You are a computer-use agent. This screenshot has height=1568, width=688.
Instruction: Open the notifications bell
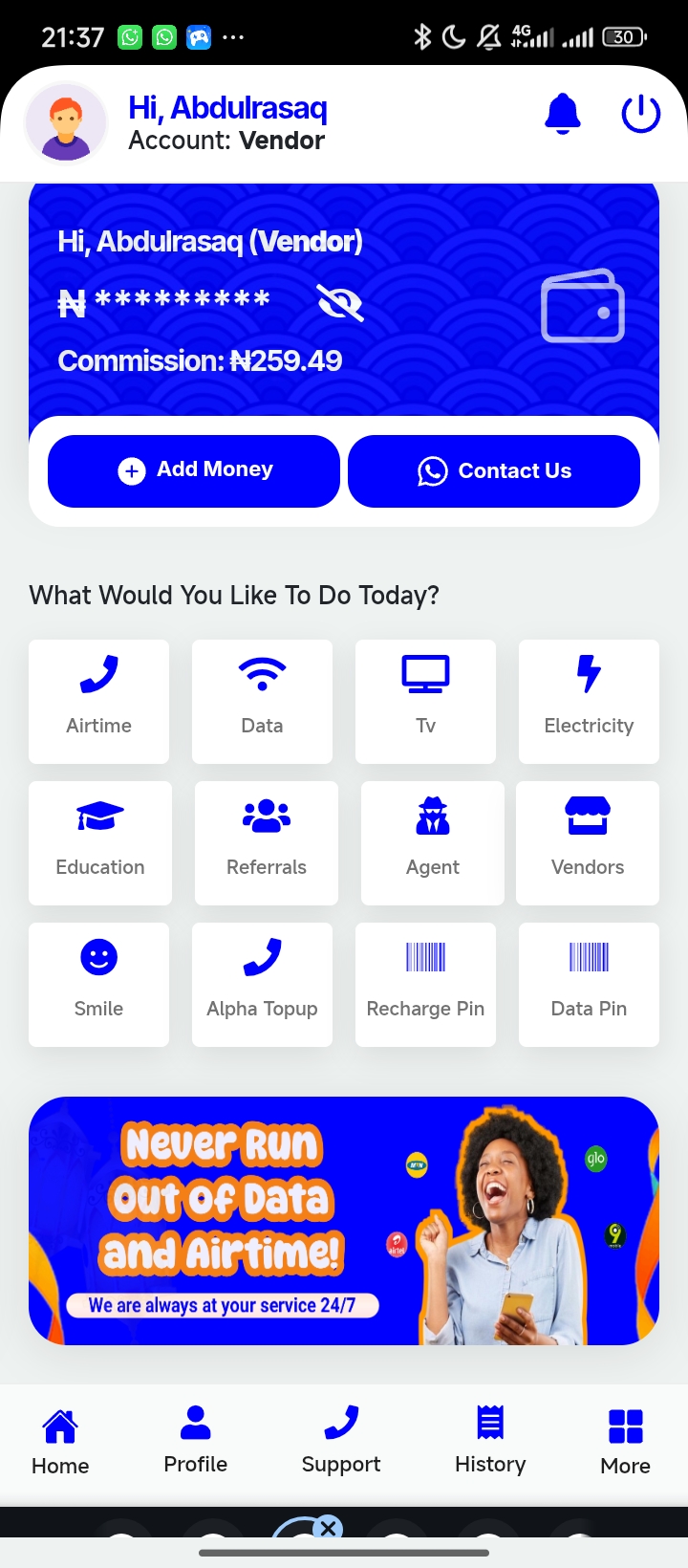(x=563, y=115)
